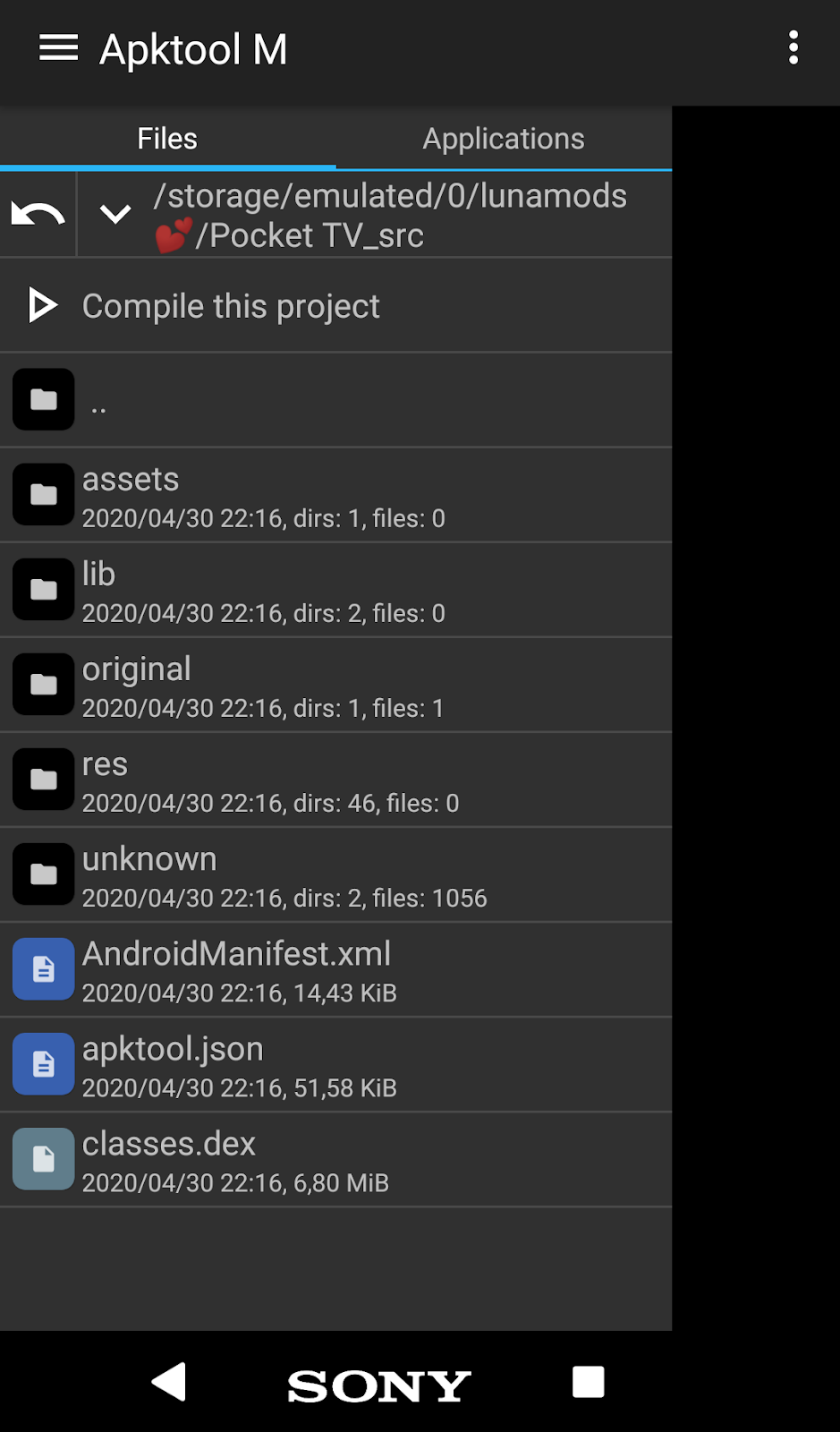Click Compile this project
The width and height of the screenshot is (840, 1432).
click(230, 305)
